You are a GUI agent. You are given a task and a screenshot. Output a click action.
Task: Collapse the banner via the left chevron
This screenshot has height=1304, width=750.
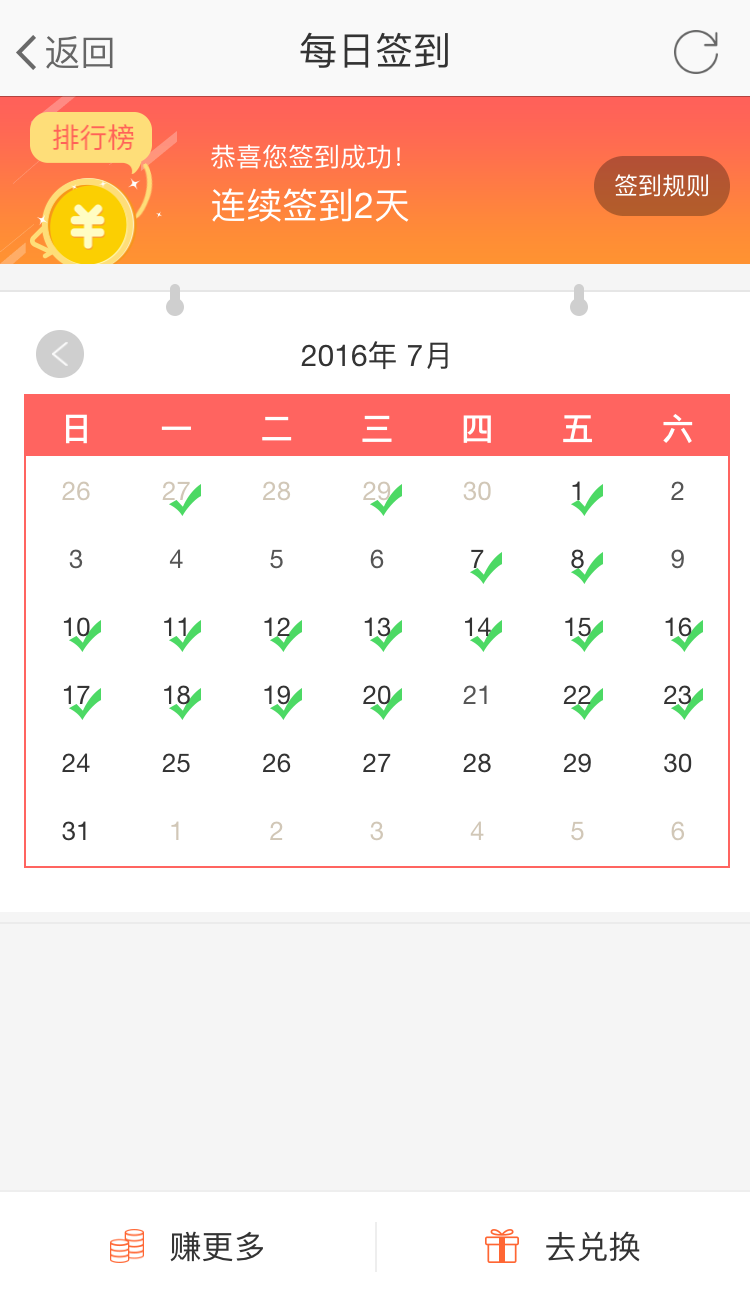[x=60, y=354]
